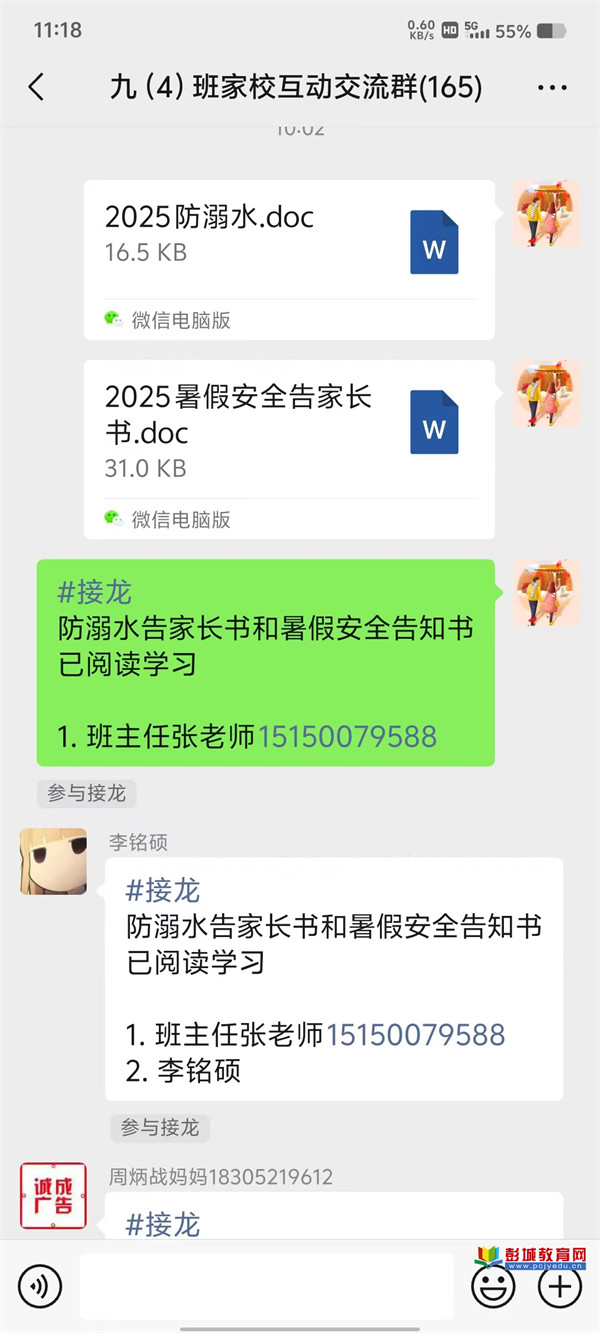
Task: Go back from the group chat
Action: (x=37, y=88)
